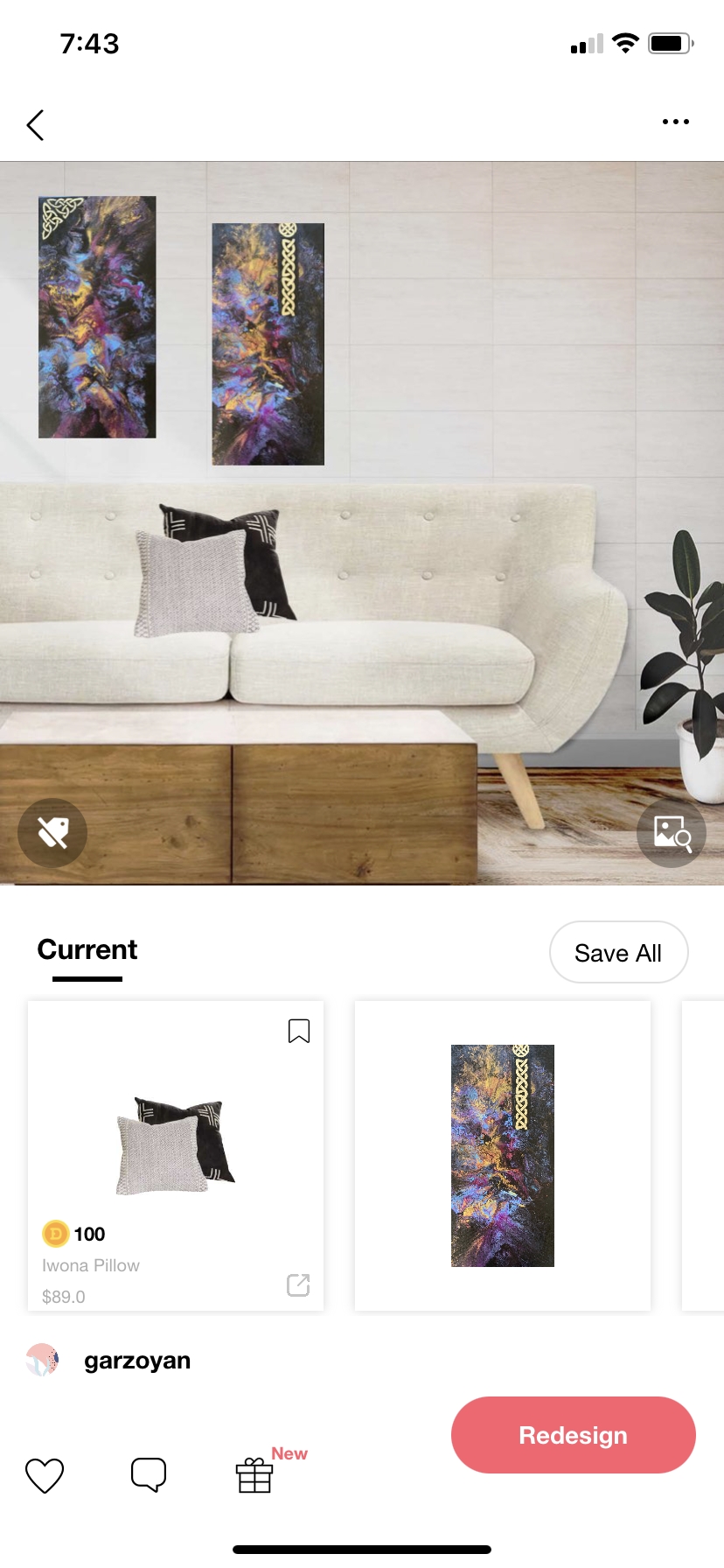Viewport: 724px width, 1568px height.
Task: Bookmark the Iwona Pillow item
Action: point(299,1031)
